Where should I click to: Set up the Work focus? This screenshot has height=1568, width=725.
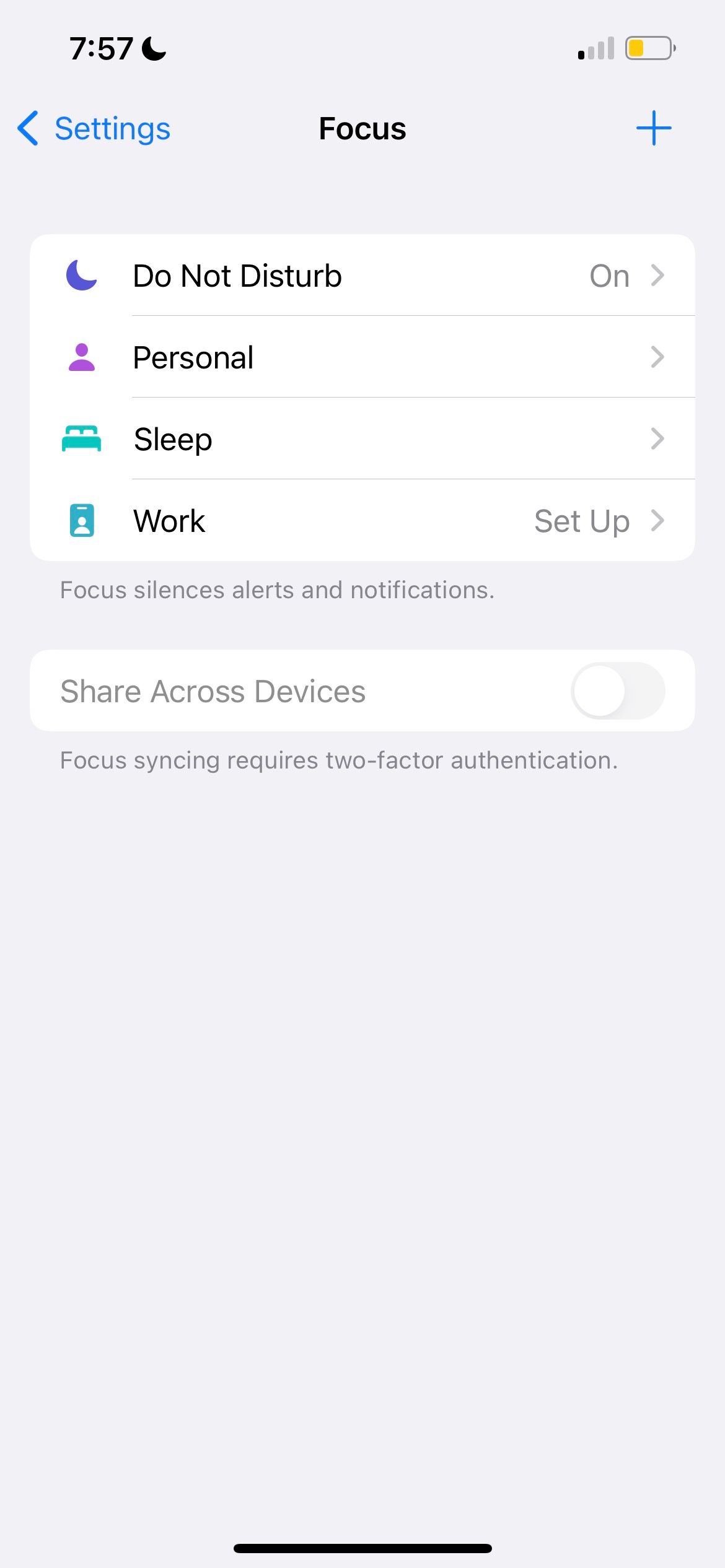point(362,521)
